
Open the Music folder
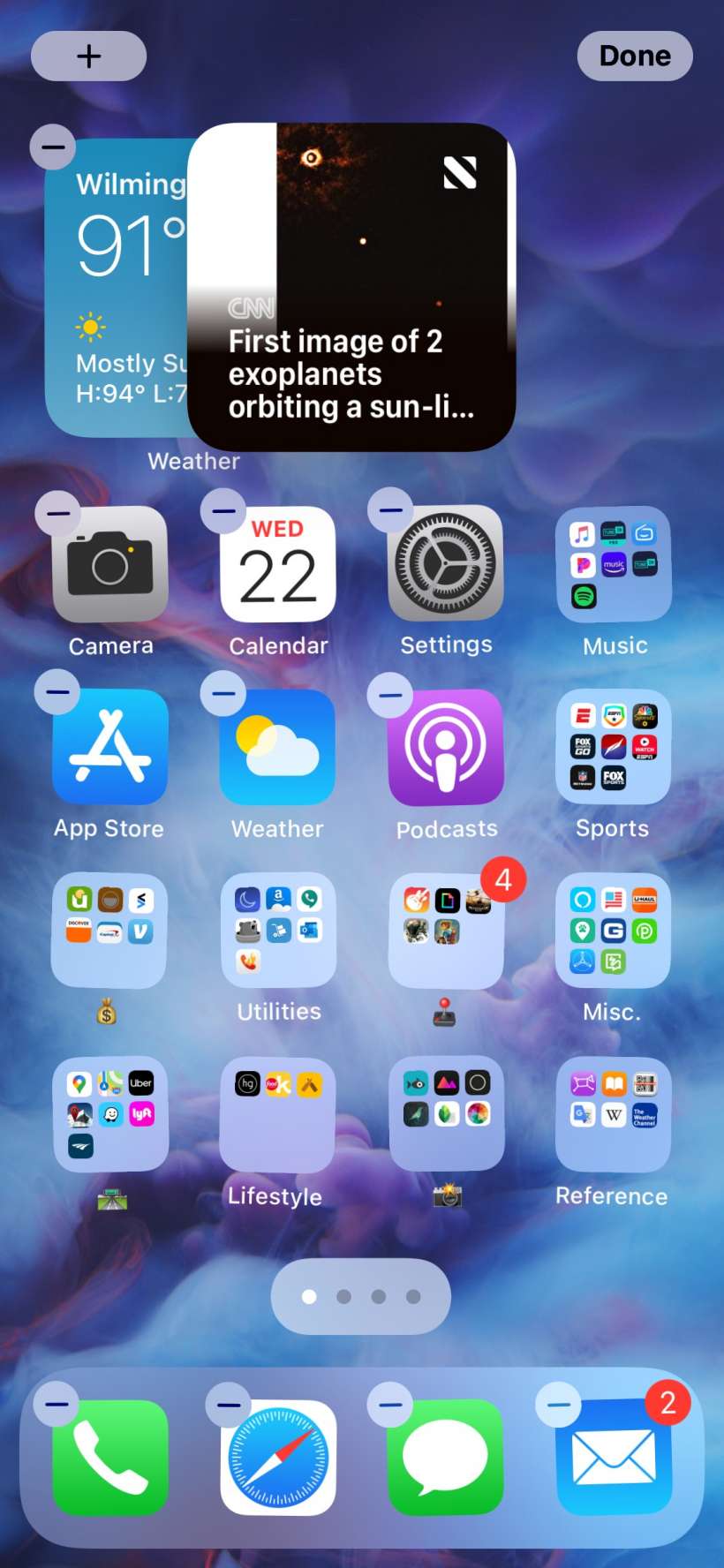click(614, 563)
